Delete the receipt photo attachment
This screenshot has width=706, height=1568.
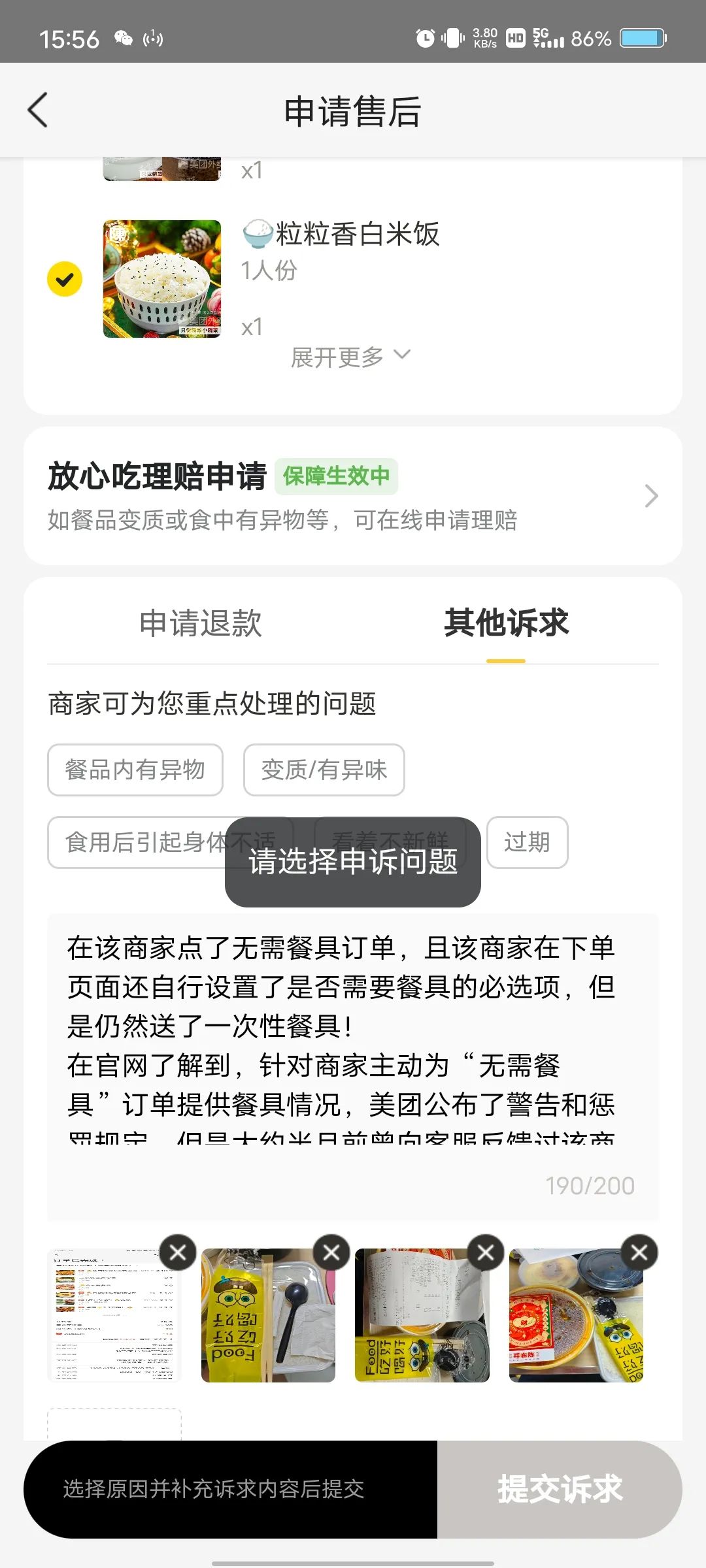pos(486,1252)
